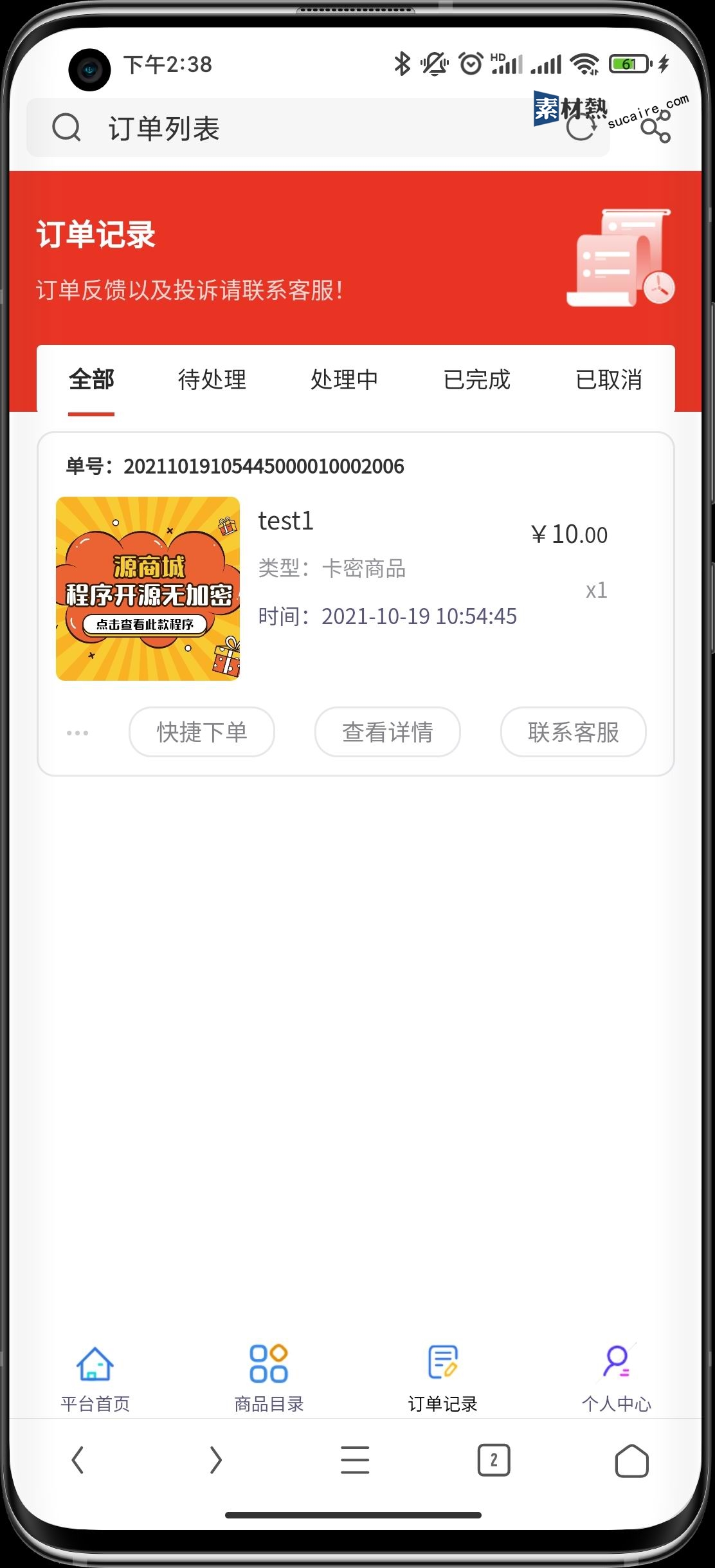The width and height of the screenshot is (715, 1568).
Task: Contact support with 联系客服
Action: [573, 732]
